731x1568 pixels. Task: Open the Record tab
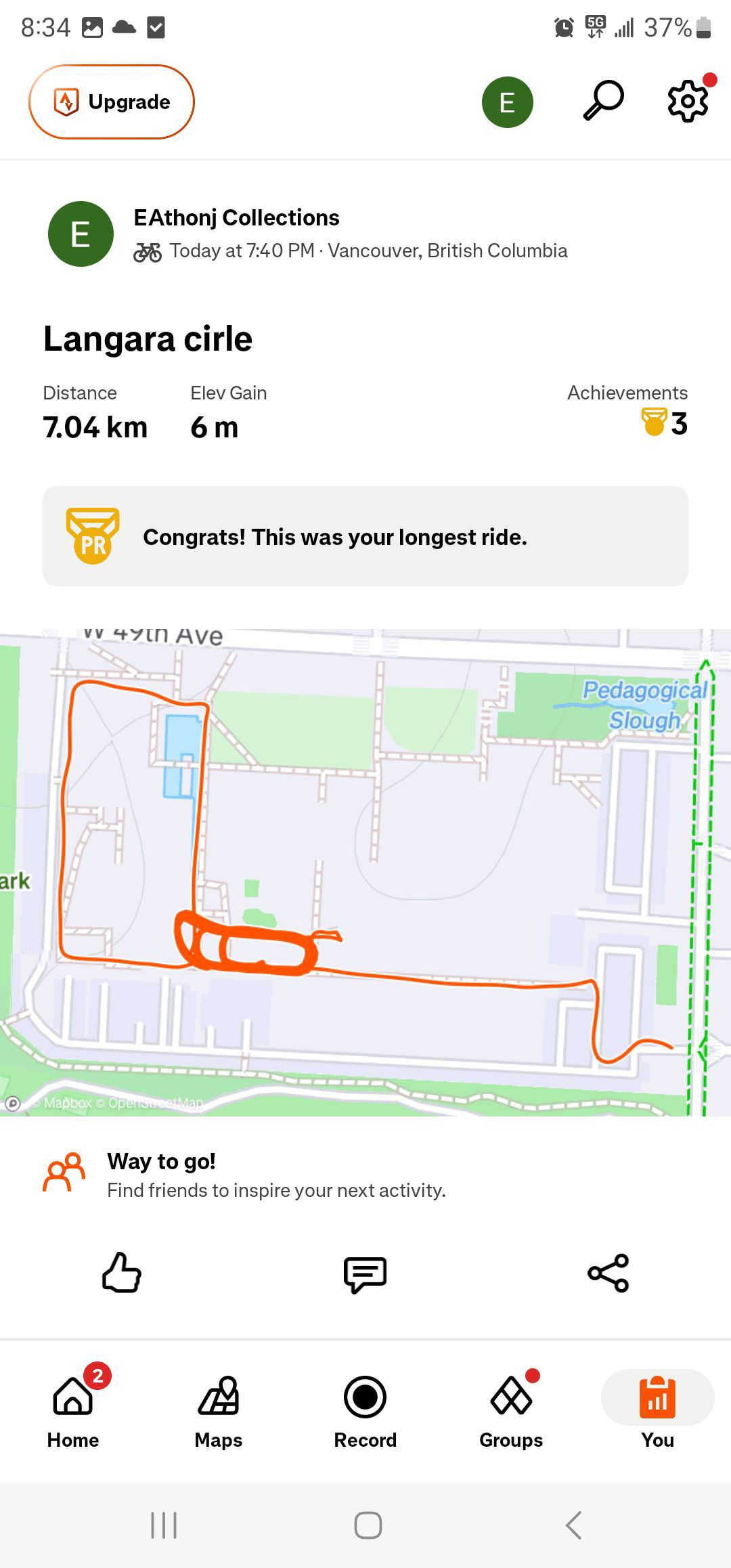365,1412
